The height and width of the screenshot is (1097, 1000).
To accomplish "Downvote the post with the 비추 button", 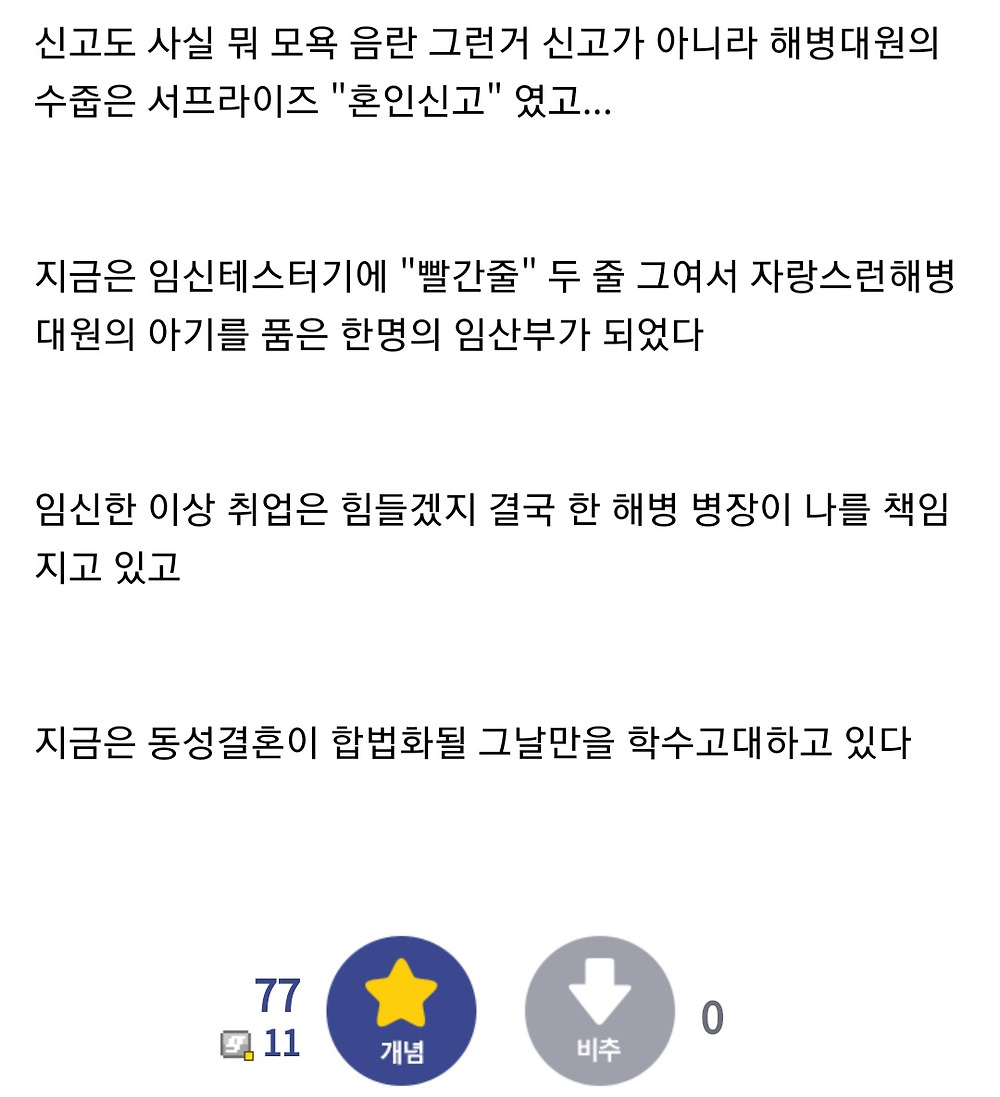I will point(599,1010).
